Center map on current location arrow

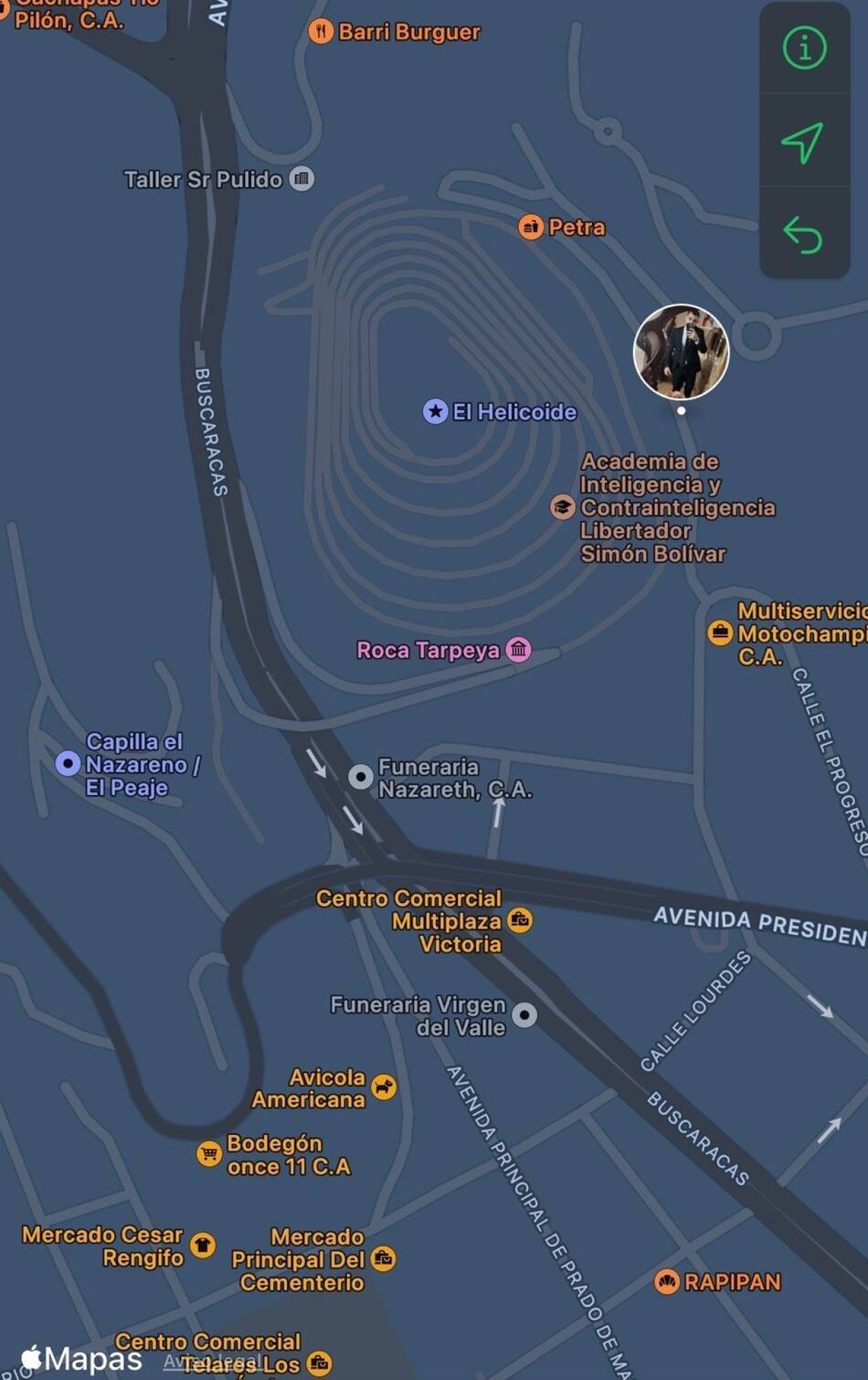click(x=802, y=143)
